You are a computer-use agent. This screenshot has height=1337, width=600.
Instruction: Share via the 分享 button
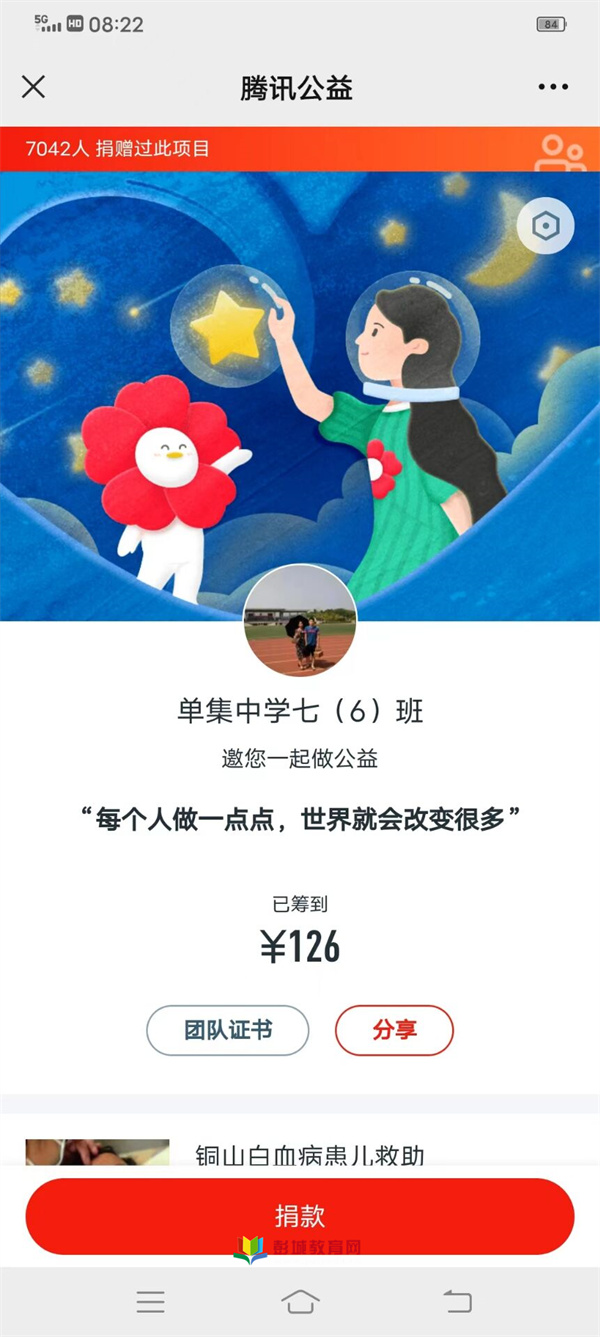tap(394, 1031)
